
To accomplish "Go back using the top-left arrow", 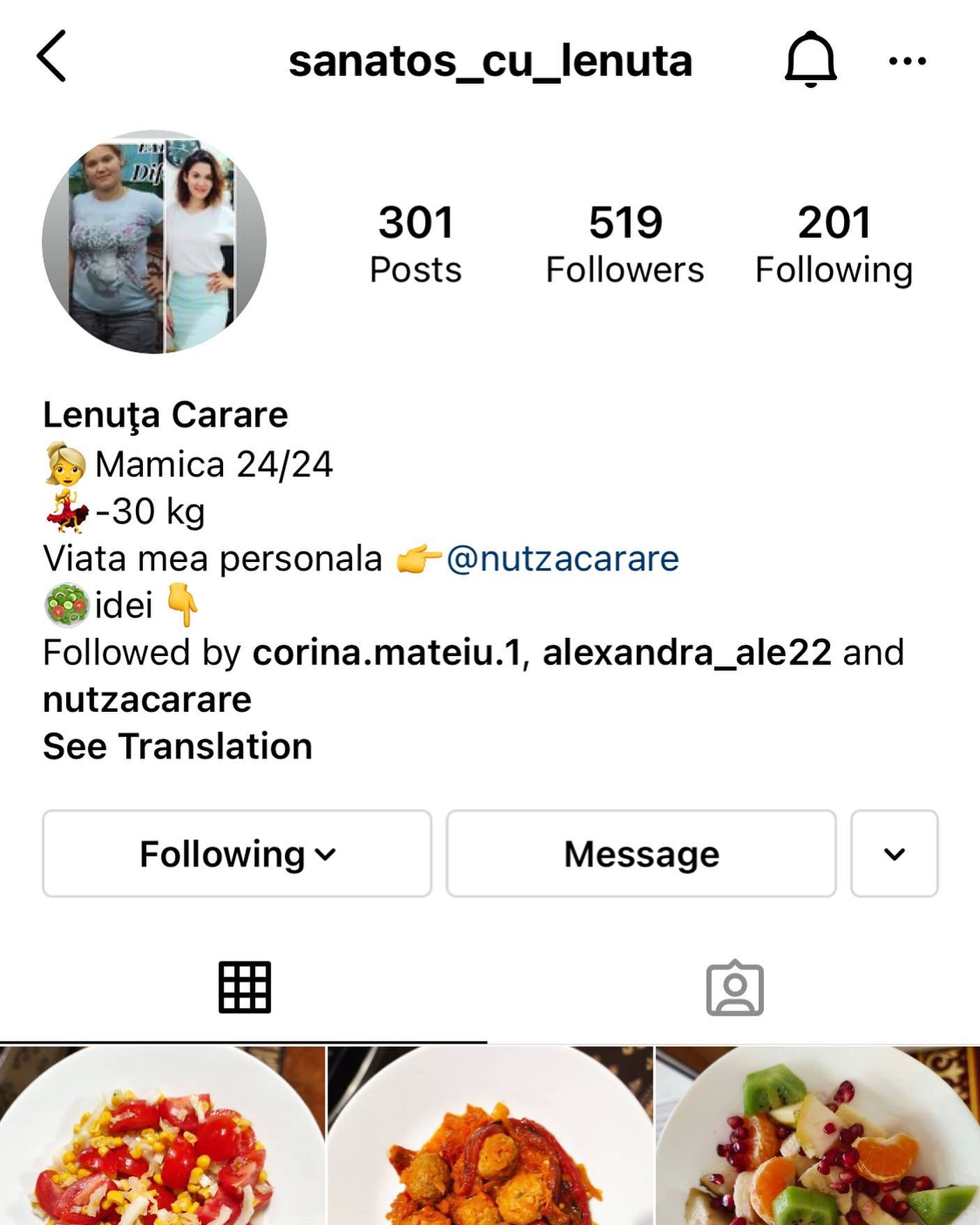I will click(52, 56).
